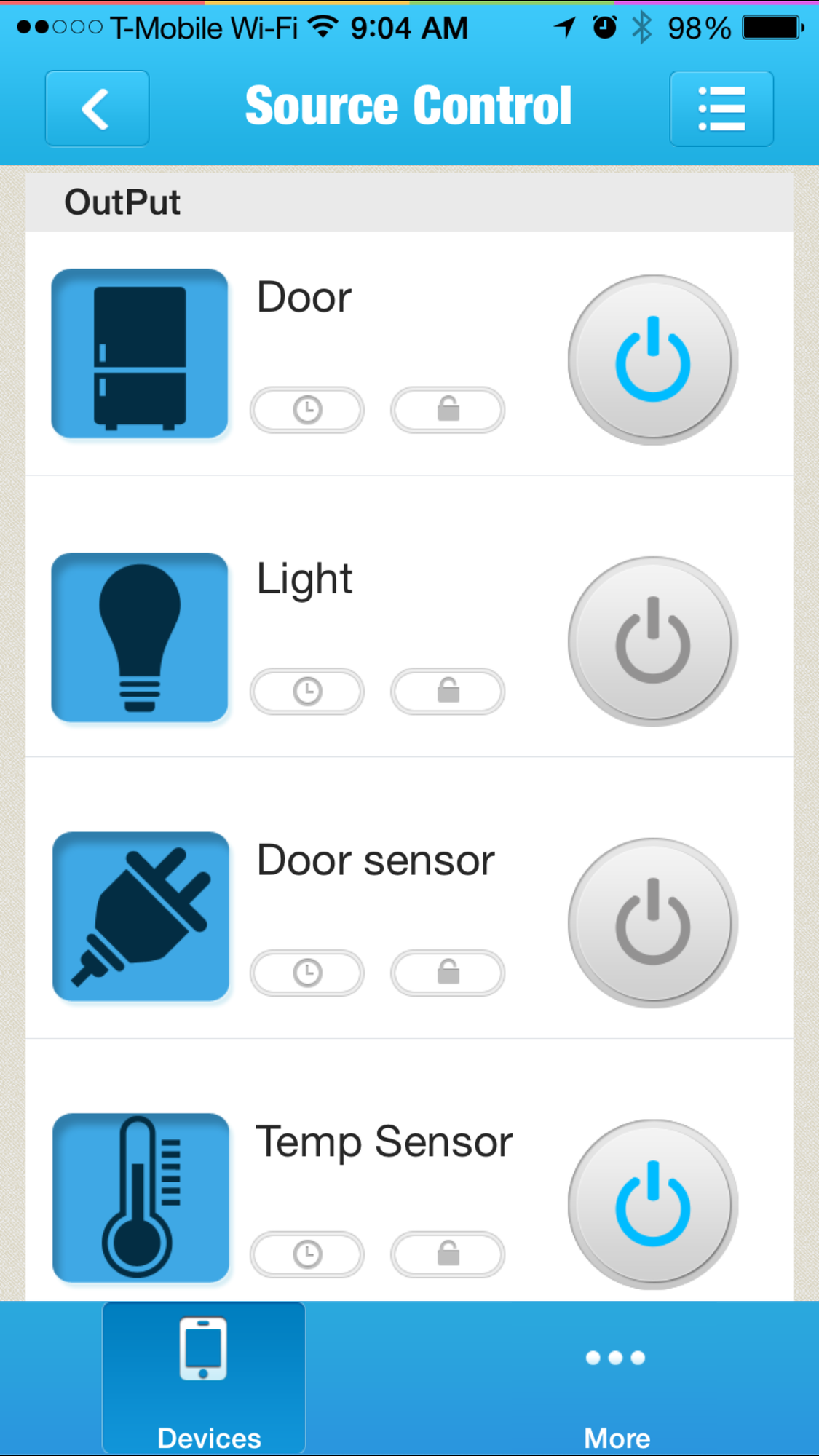
Task: Tap the lock button for Temp Sensor
Action: point(448,1254)
